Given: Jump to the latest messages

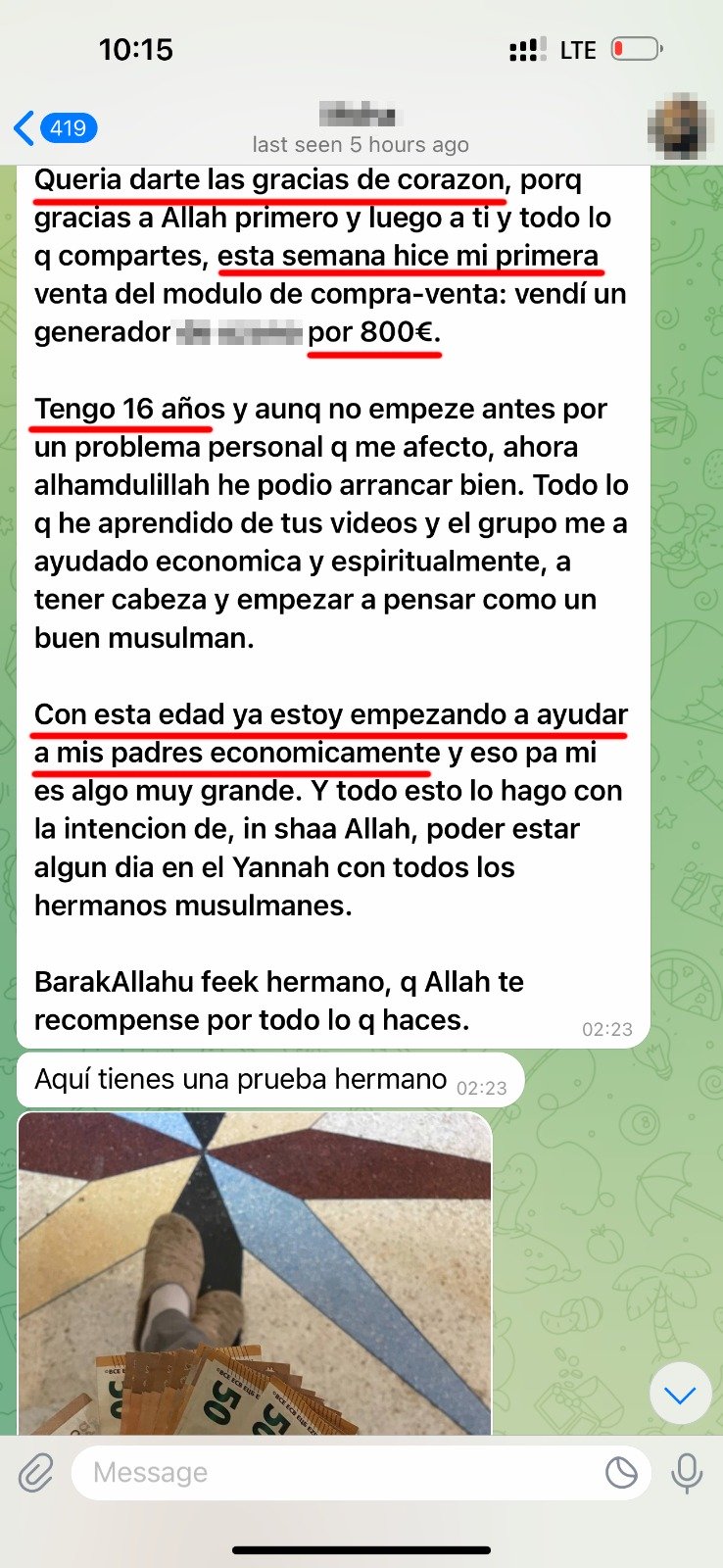Looking at the screenshot, I should 680,1394.
